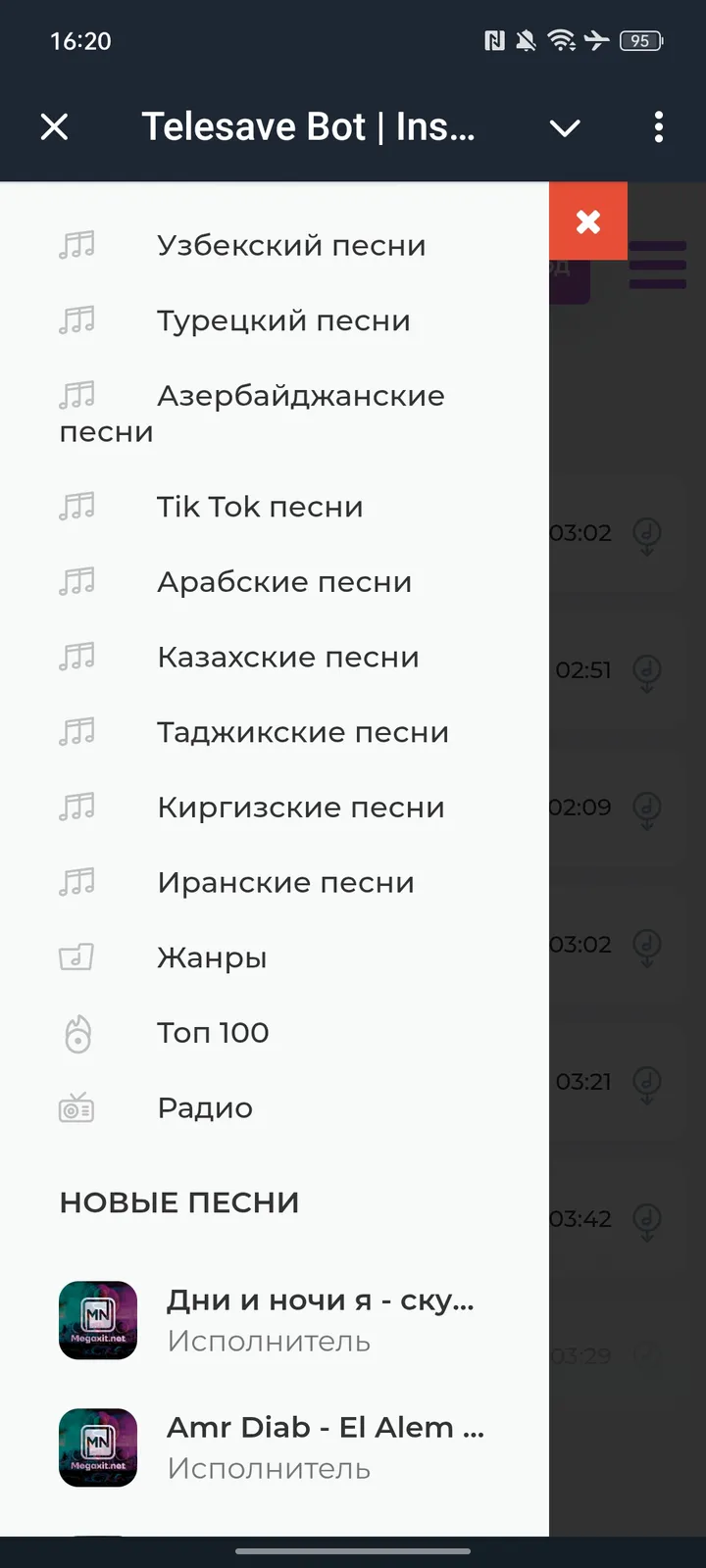
Task: Open the hamburger menu at top right
Action: pyautogui.click(x=656, y=265)
